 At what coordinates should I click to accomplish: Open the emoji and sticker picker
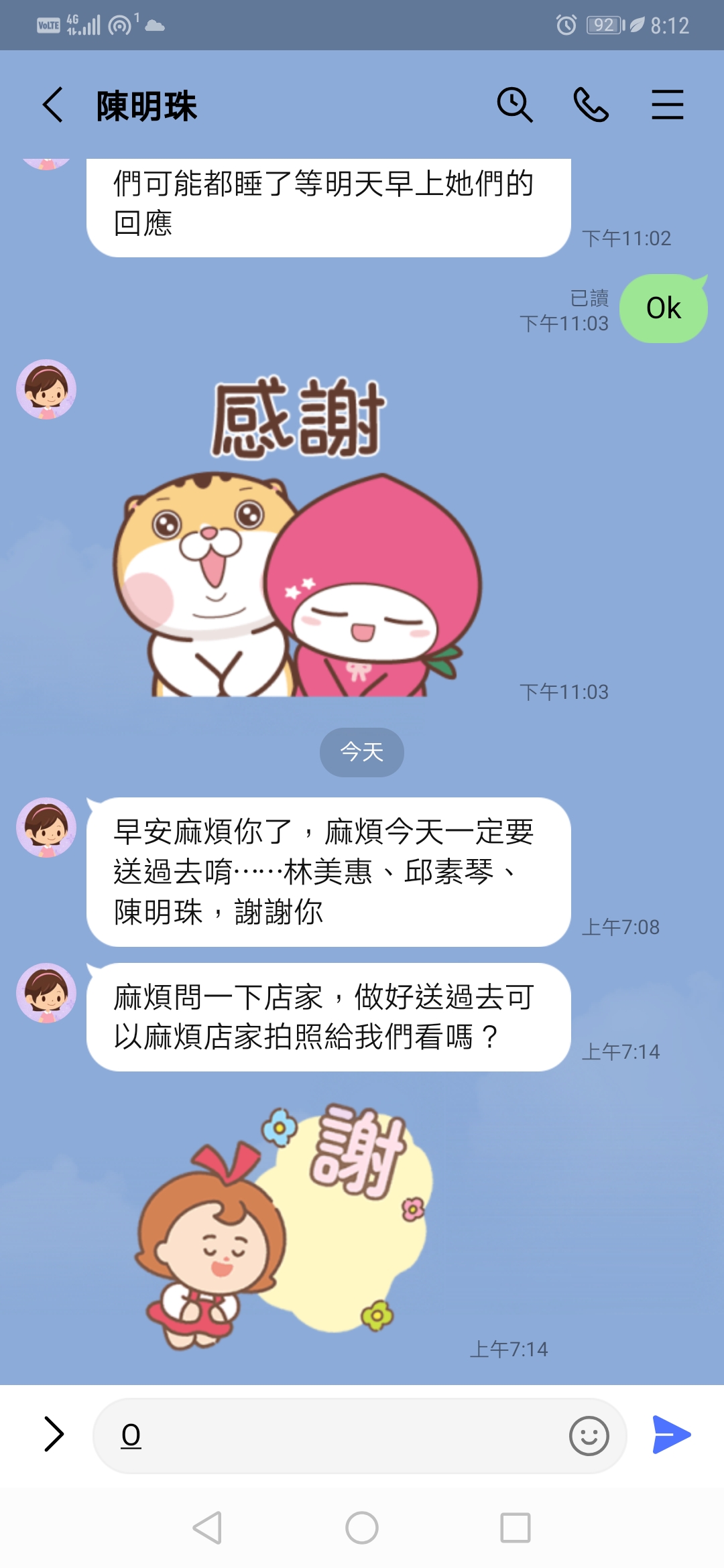(x=589, y=1435)
